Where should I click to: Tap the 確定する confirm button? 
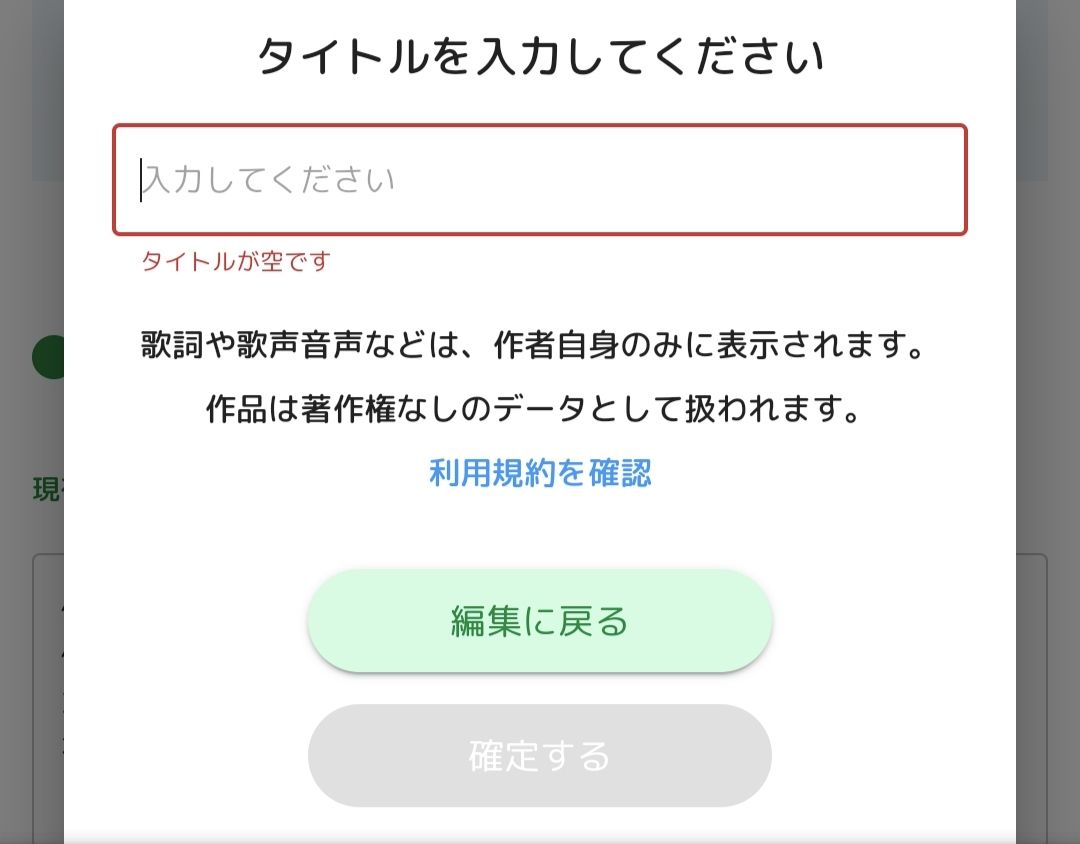pos(540,756)
